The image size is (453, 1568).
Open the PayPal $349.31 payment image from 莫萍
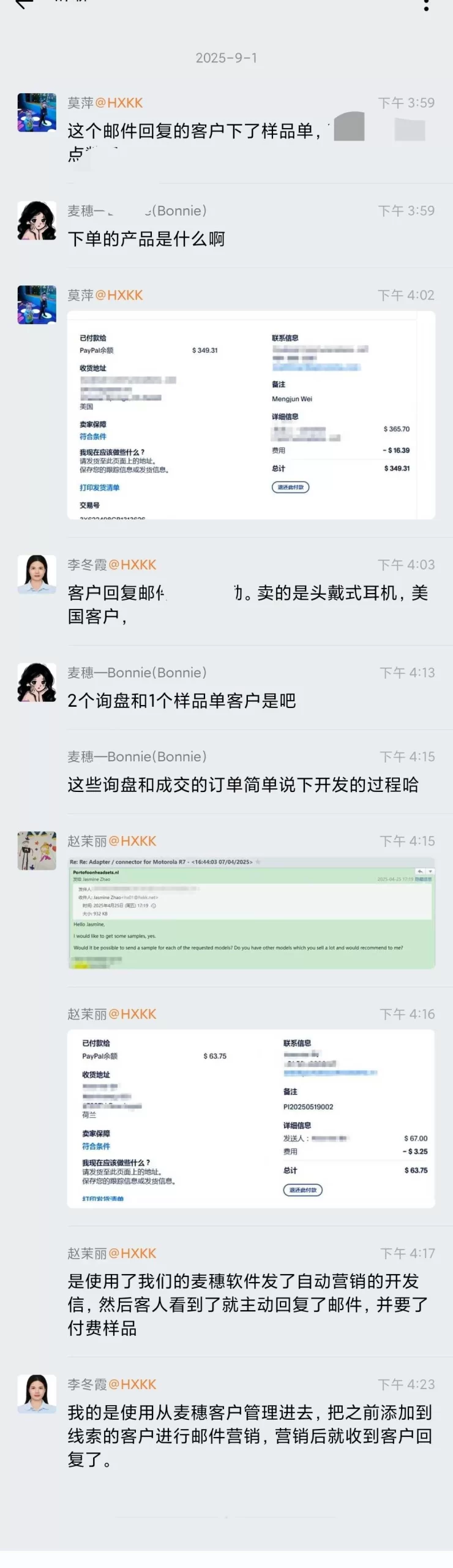tap(251, 415)
